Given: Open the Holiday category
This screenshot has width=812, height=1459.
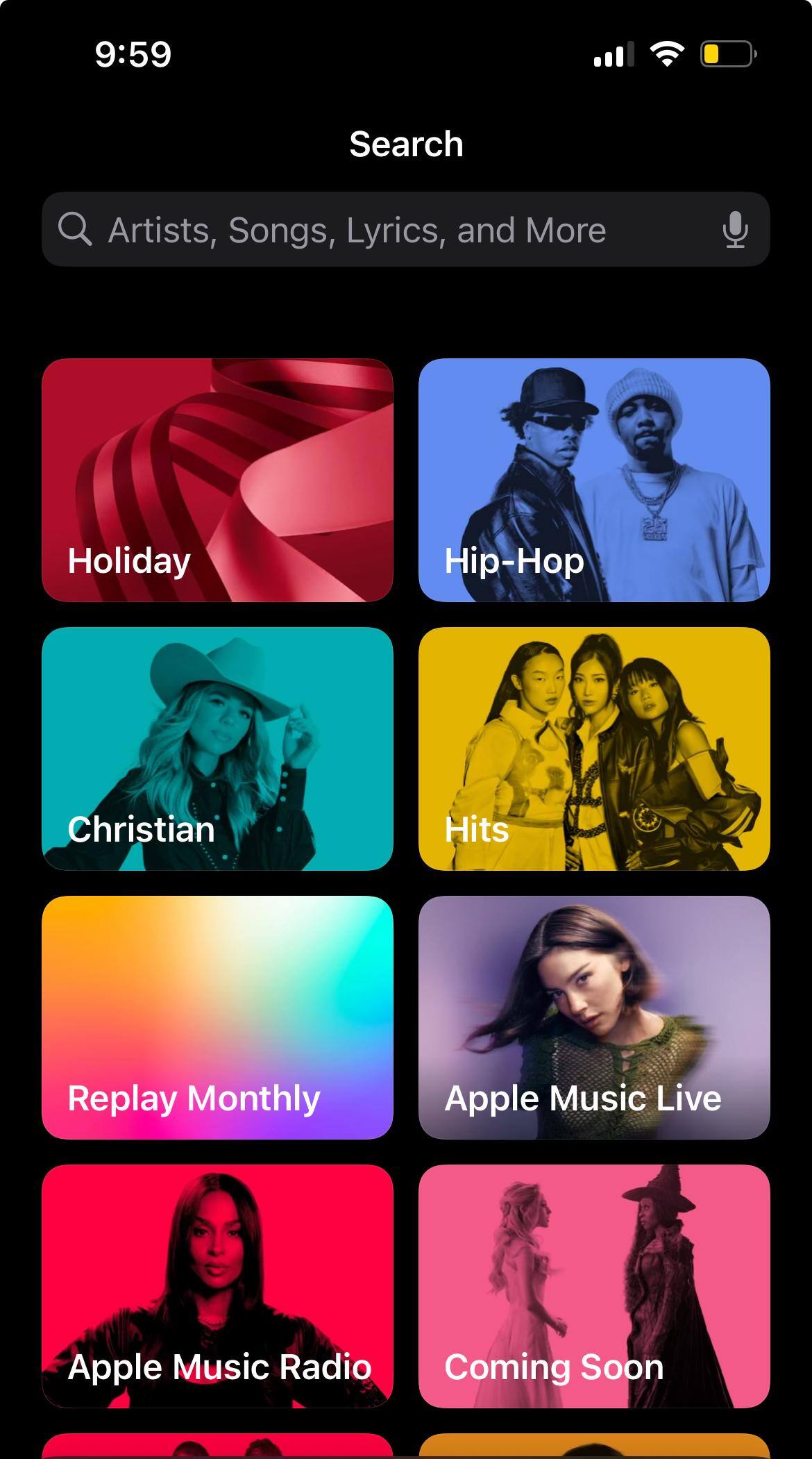Looking at the screenshot, I should (x=217, y=480).
